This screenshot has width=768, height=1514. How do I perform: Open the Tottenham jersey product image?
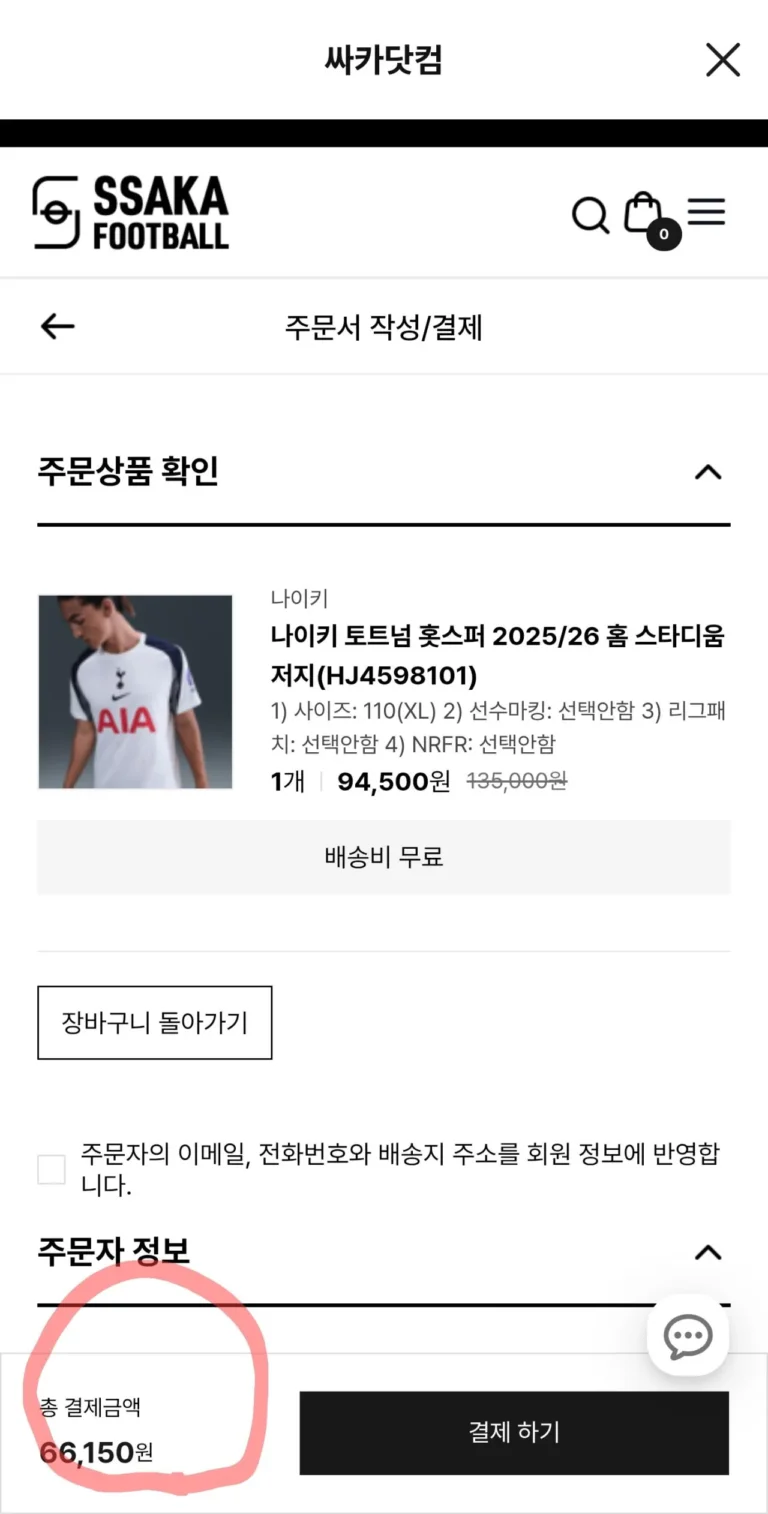pyautogui.click(x=135, y=692)
